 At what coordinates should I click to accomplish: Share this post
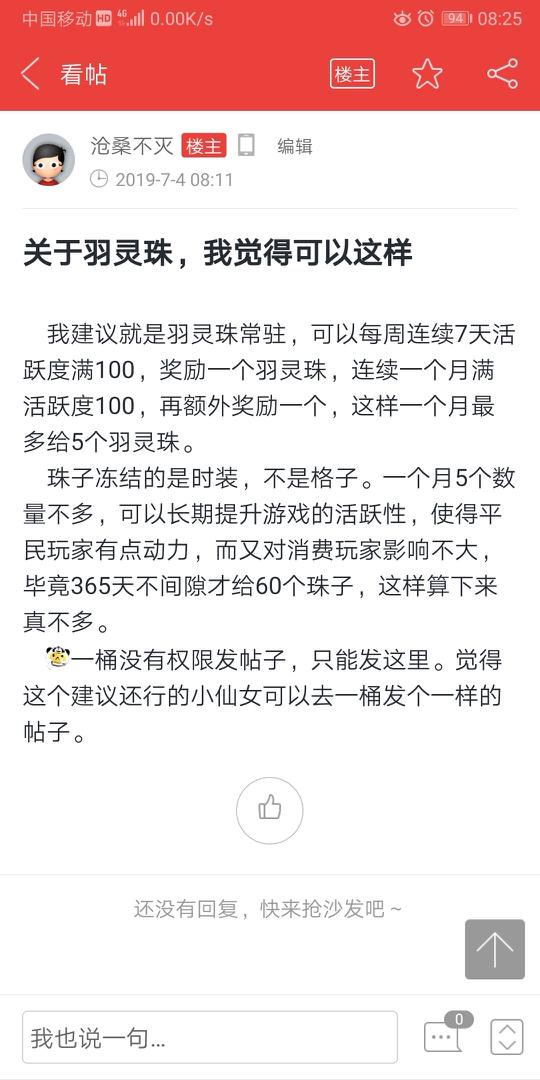coord(503,74)
